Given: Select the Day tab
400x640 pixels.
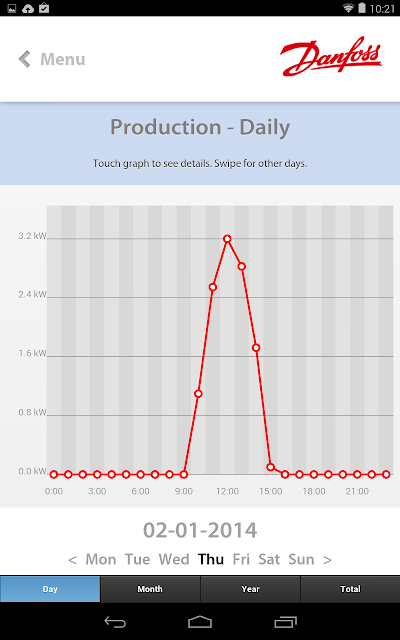Looking at the screenshot, I should pos(50,589).
